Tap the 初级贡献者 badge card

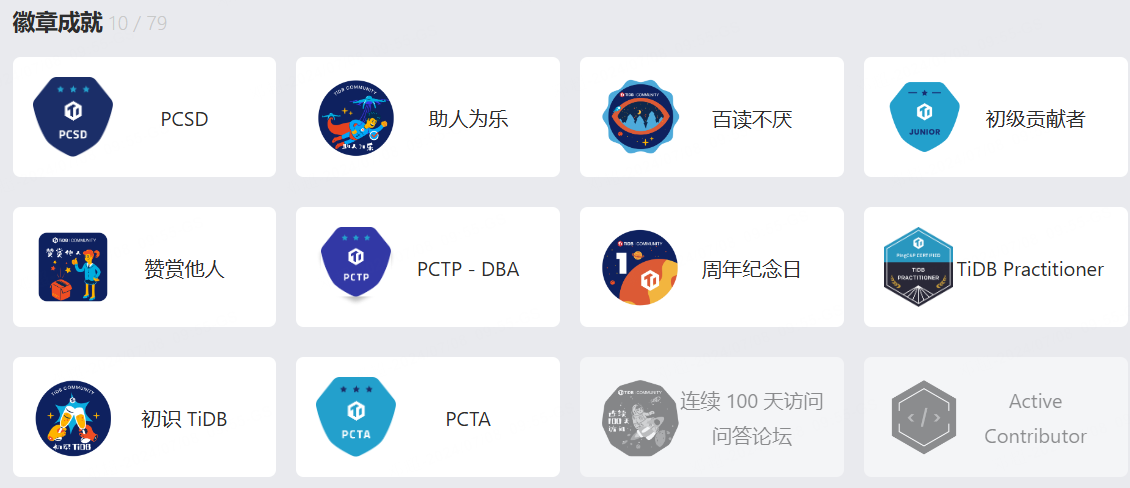click(x=995, y=117)
